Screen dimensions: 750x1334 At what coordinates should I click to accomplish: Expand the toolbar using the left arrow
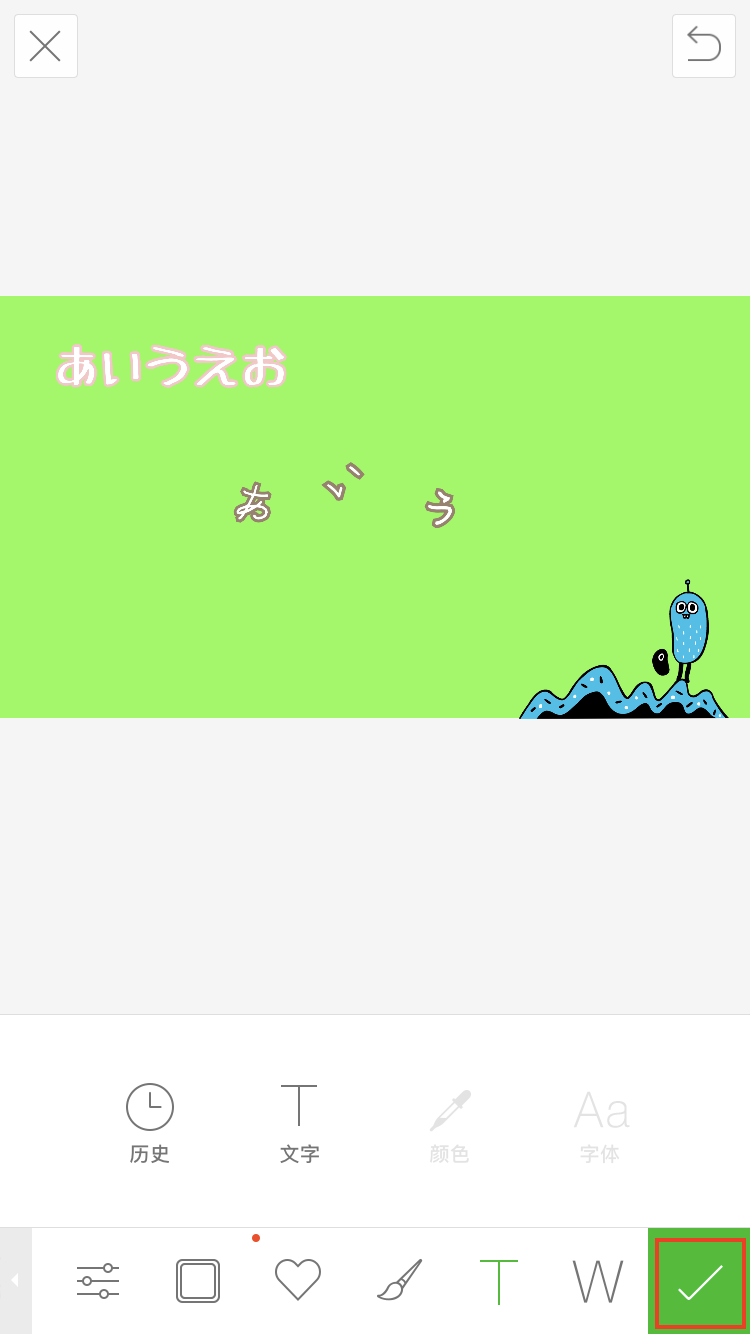pyautogui.click(x=15, y=1280)
